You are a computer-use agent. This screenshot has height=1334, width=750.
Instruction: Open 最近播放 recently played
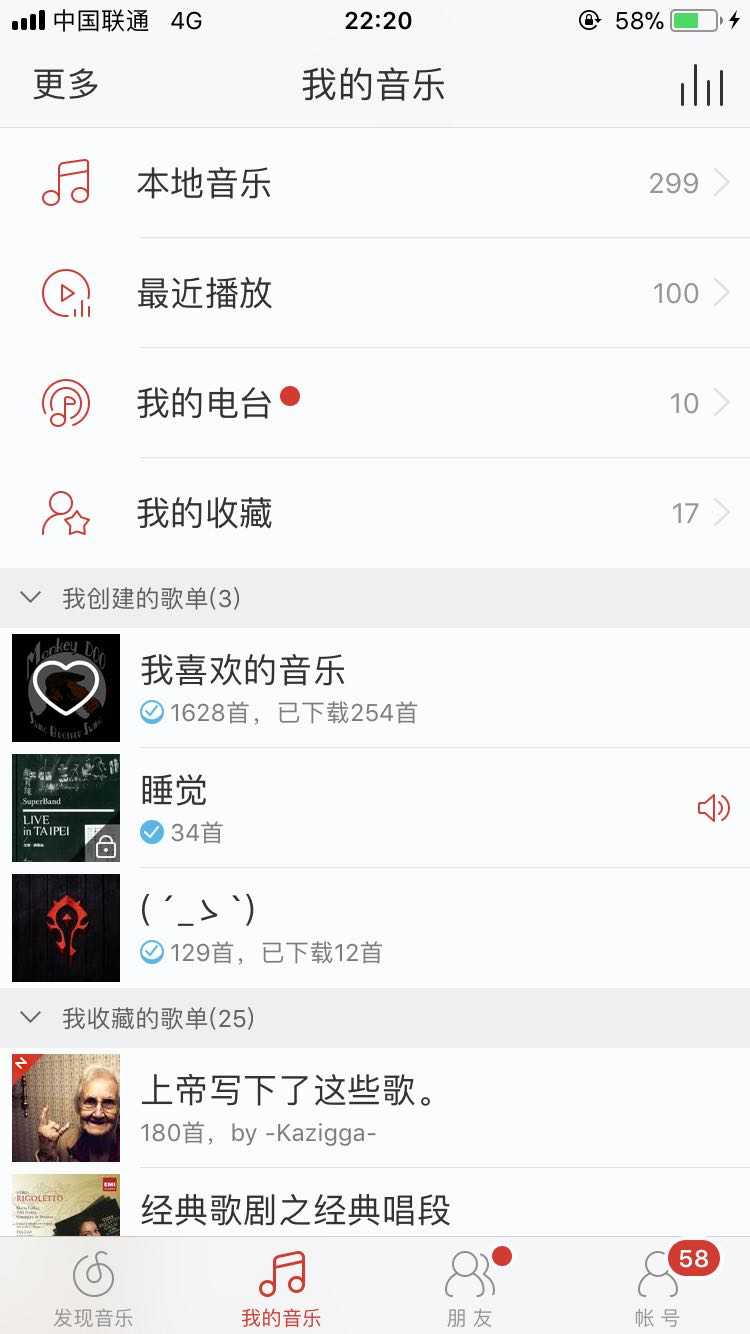pyautogui.click(x=375, y=293)
